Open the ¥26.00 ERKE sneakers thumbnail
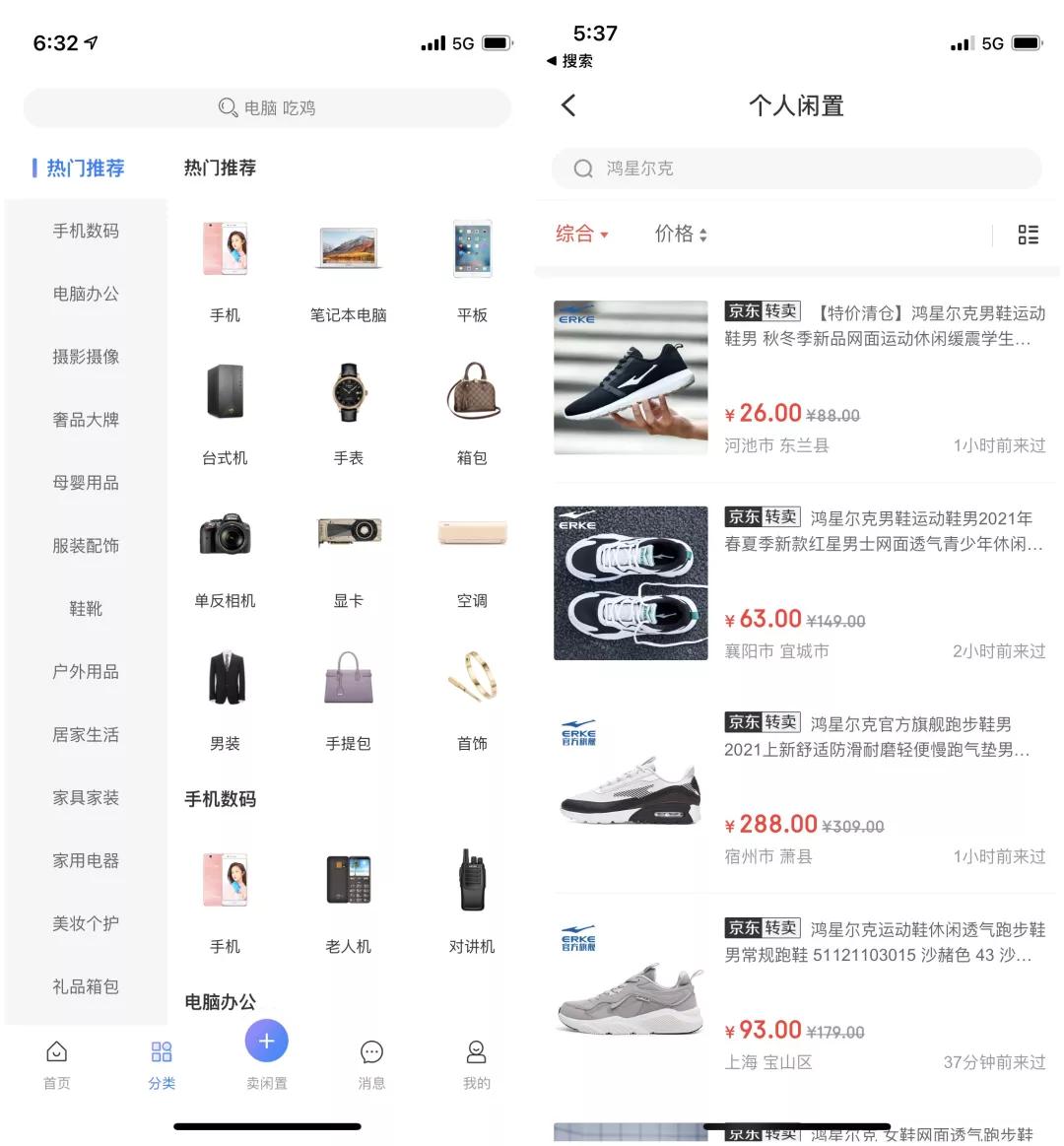This screenshot has height=1146, width=1064. [x=631, y=377]
